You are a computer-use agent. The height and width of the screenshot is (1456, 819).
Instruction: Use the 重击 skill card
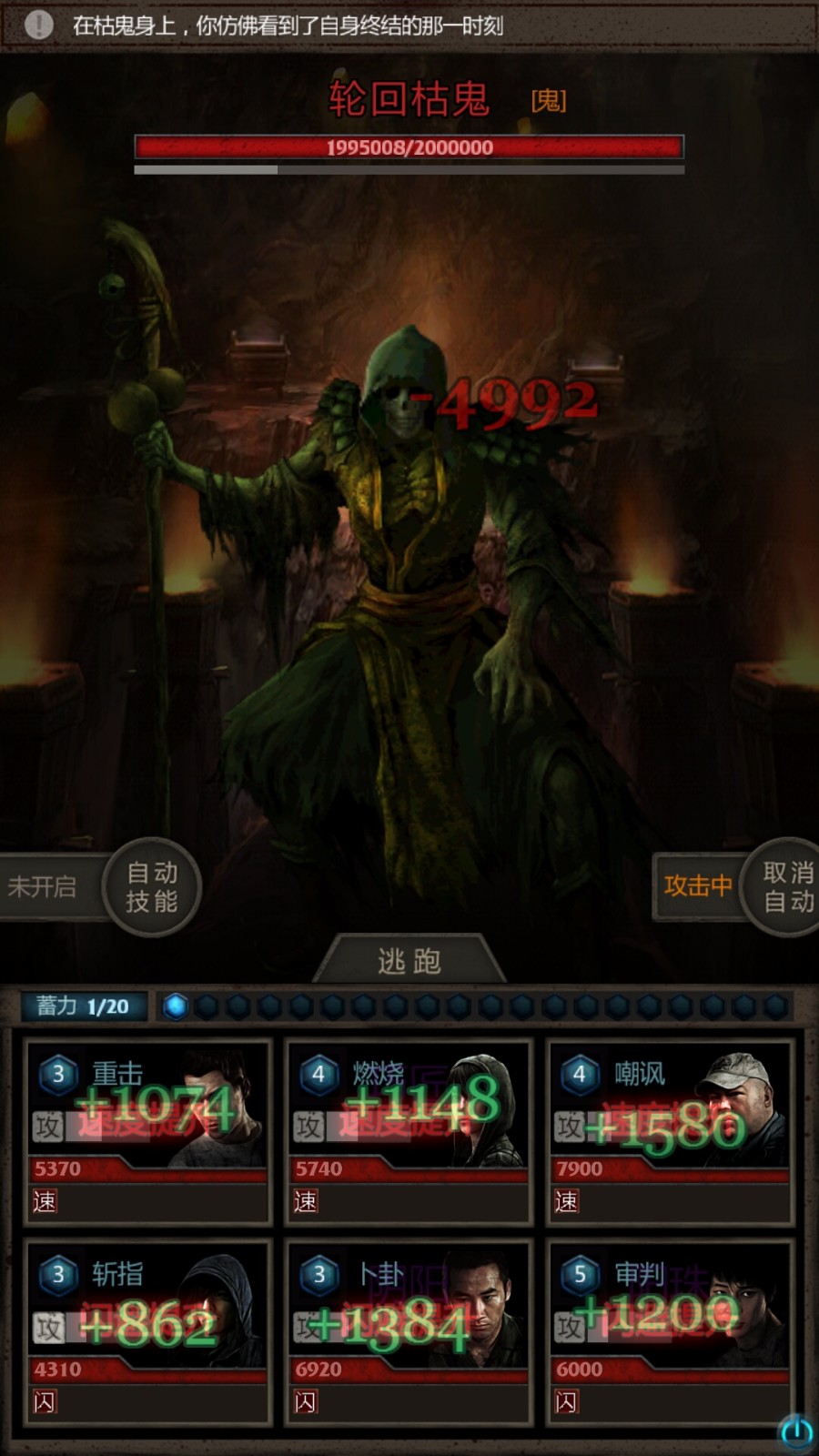point(148,1131)
